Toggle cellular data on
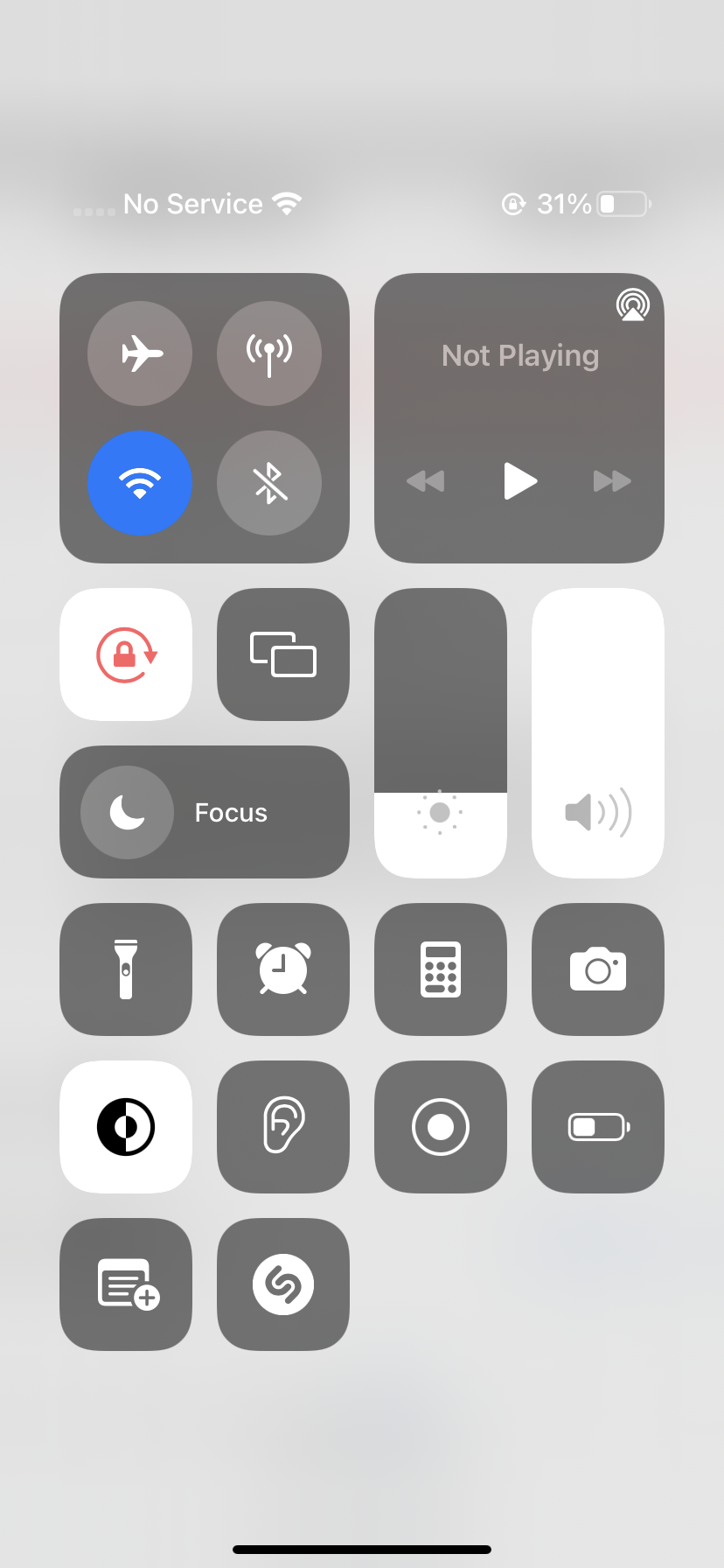 (x=269, y=353)
